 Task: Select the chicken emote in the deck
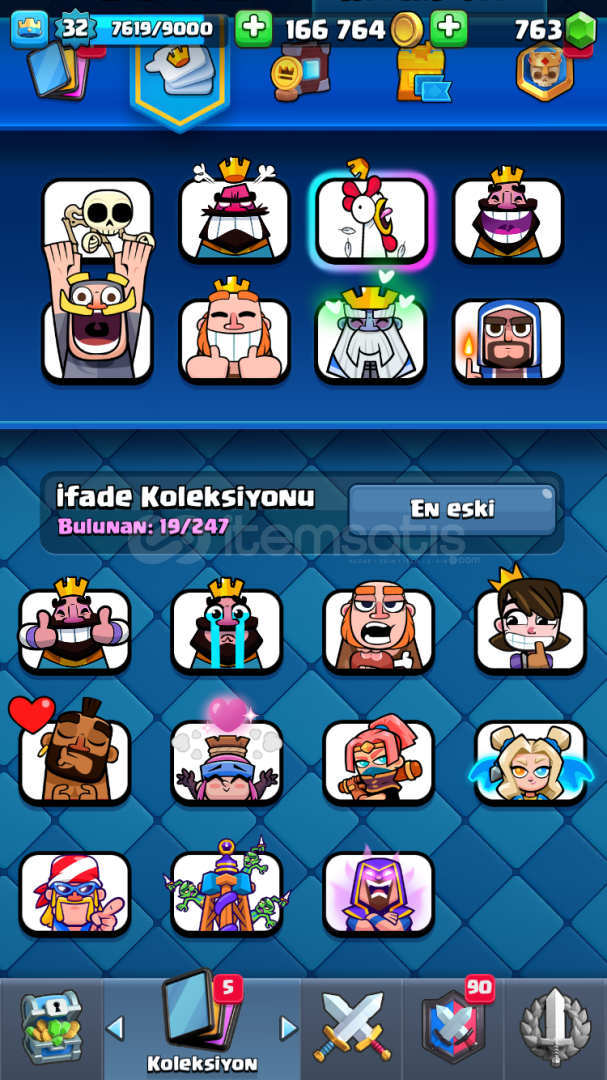[x=372, y=219]
